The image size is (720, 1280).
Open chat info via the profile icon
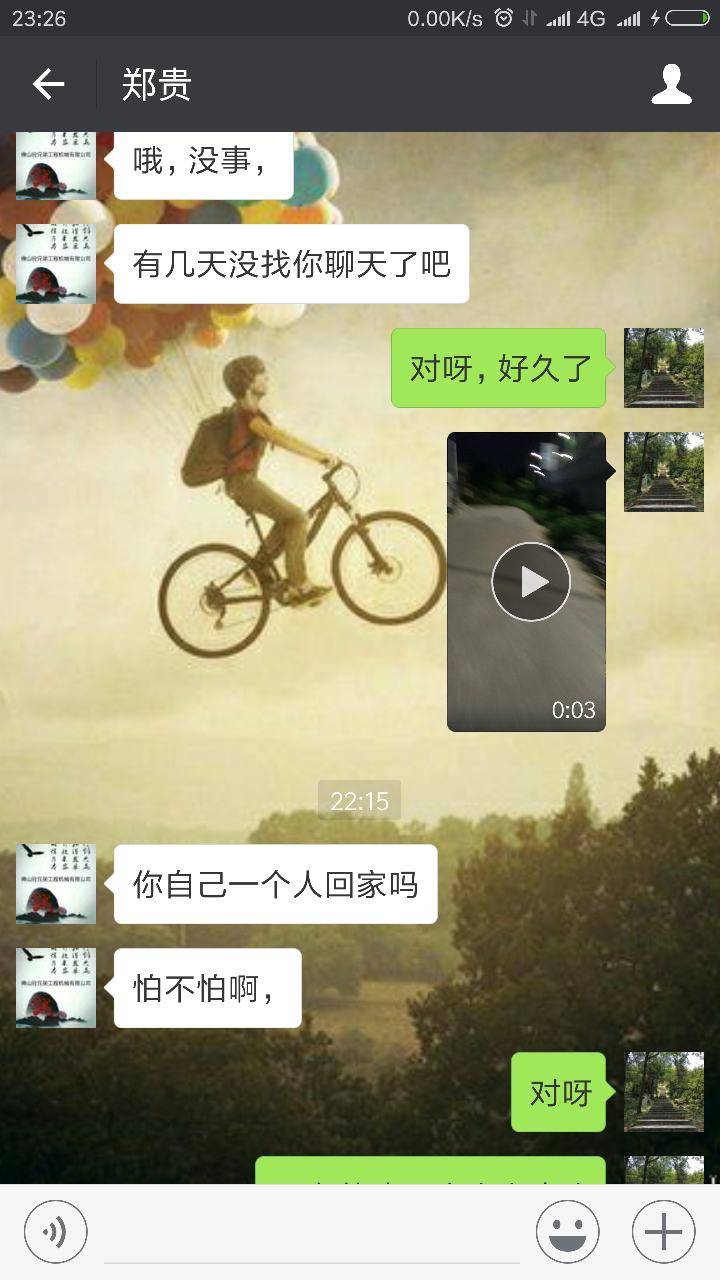pyautogui.click(x=671, y=85)
